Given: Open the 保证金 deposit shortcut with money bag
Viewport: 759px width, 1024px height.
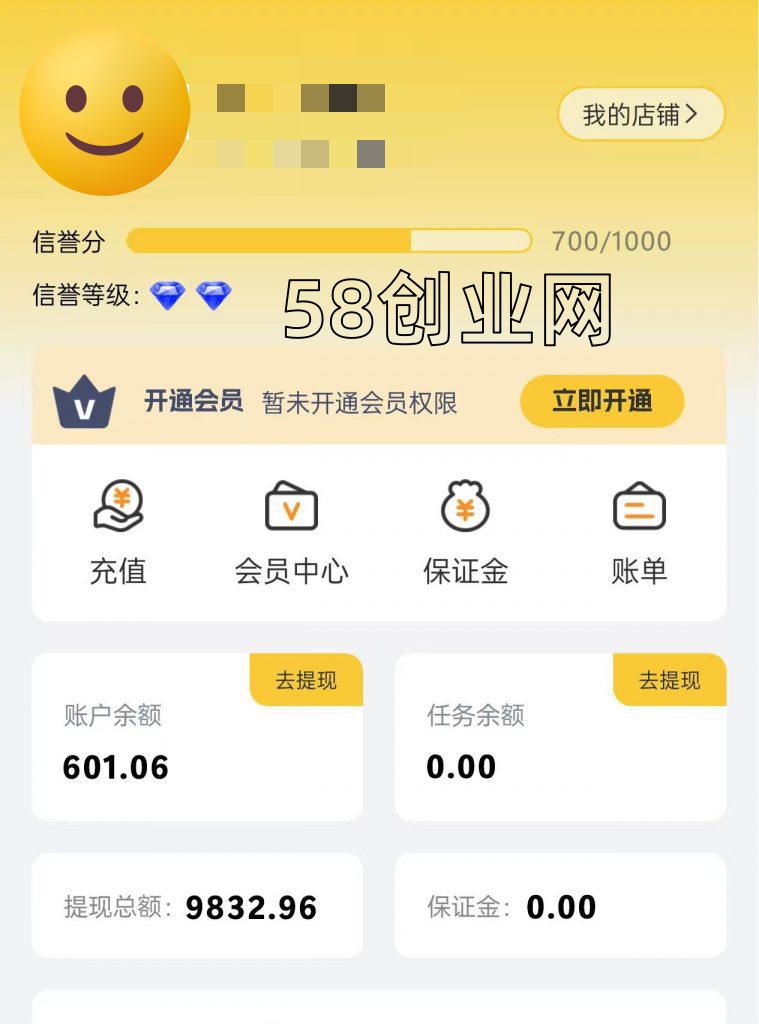Looking at the screenshot, I should (x=465, y=532).
